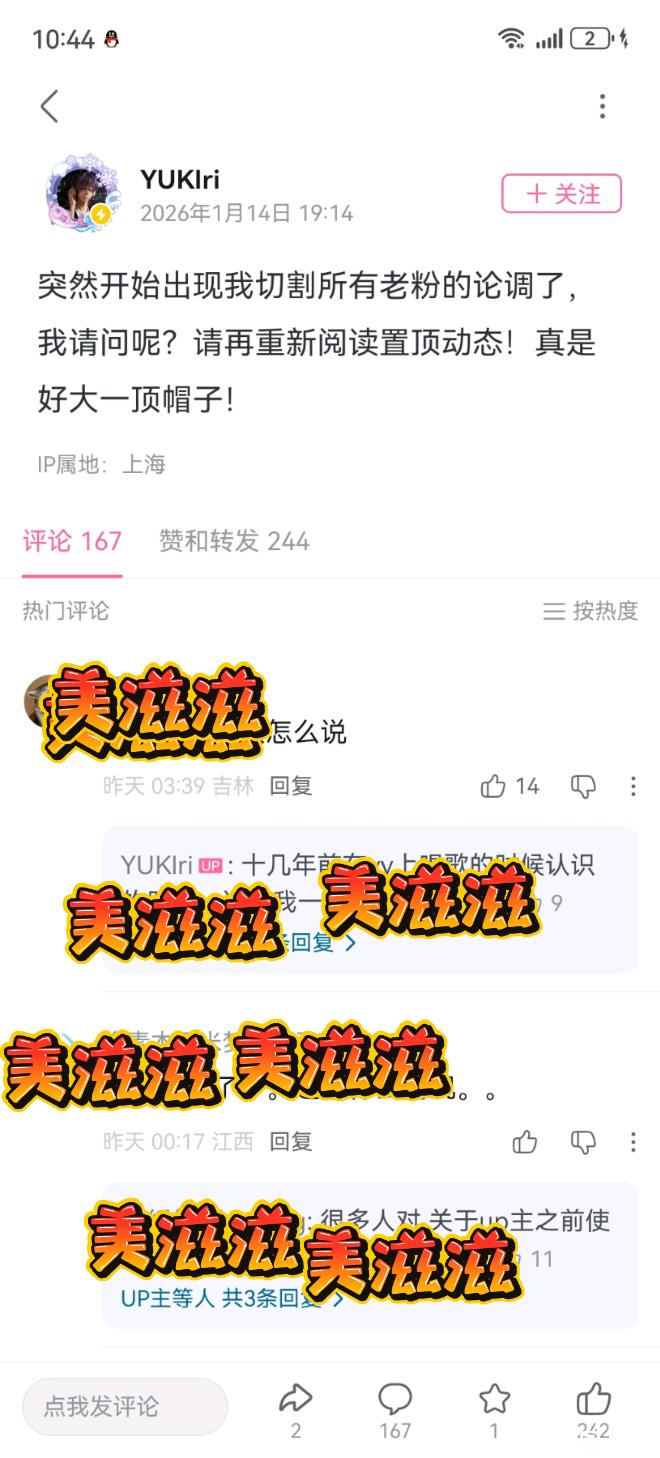Select the 评论 167 tab

pos(72,541)
